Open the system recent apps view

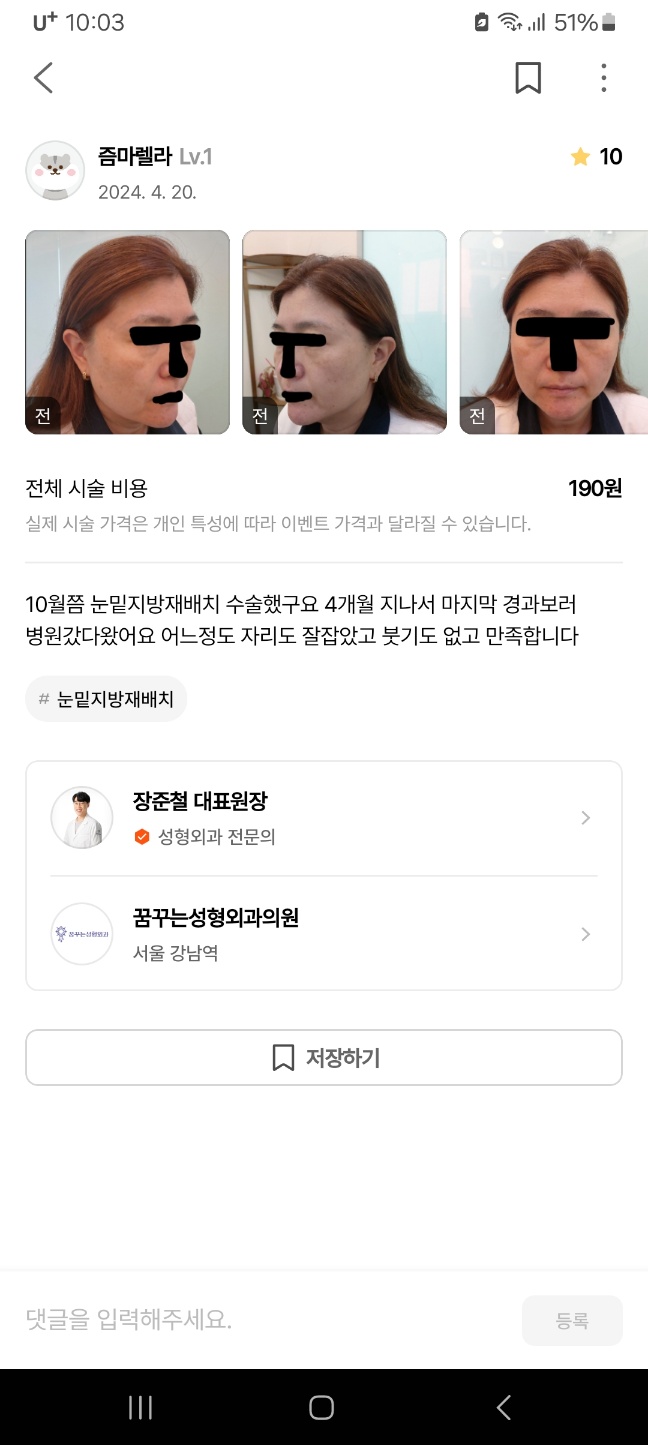[x=140, y=1408]
